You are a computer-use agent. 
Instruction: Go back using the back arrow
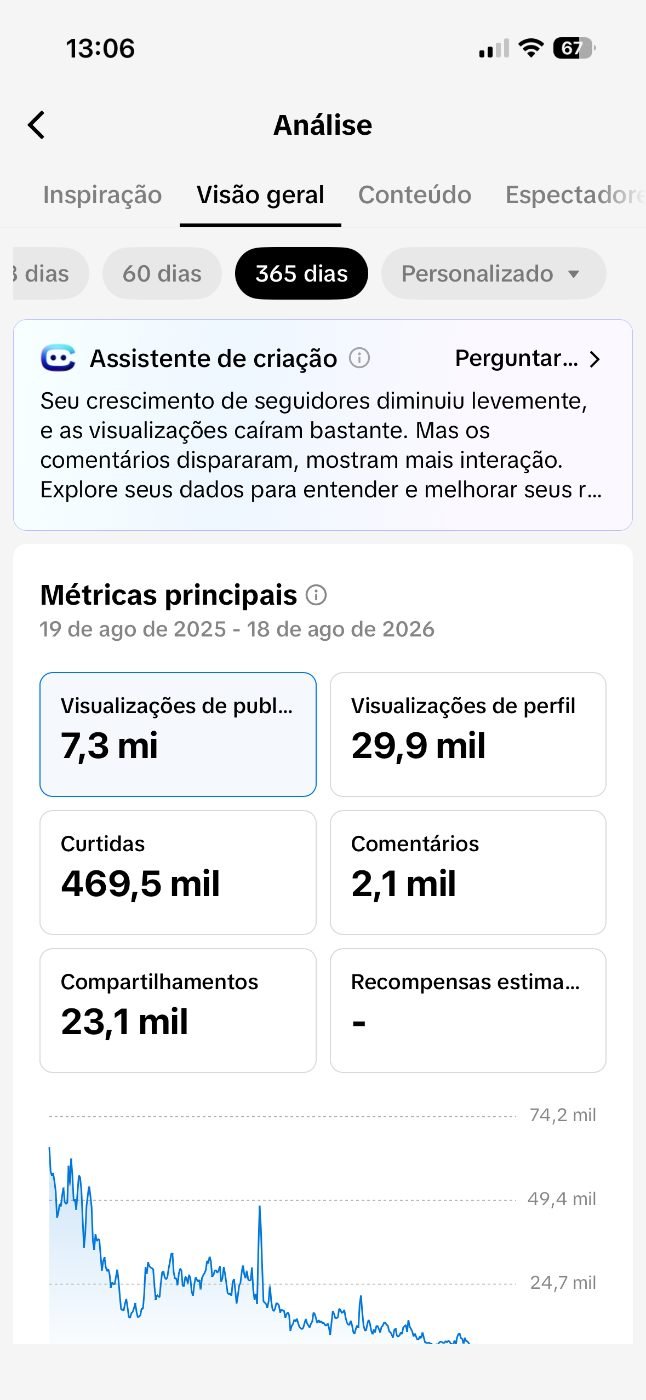(x=36, y=125)
